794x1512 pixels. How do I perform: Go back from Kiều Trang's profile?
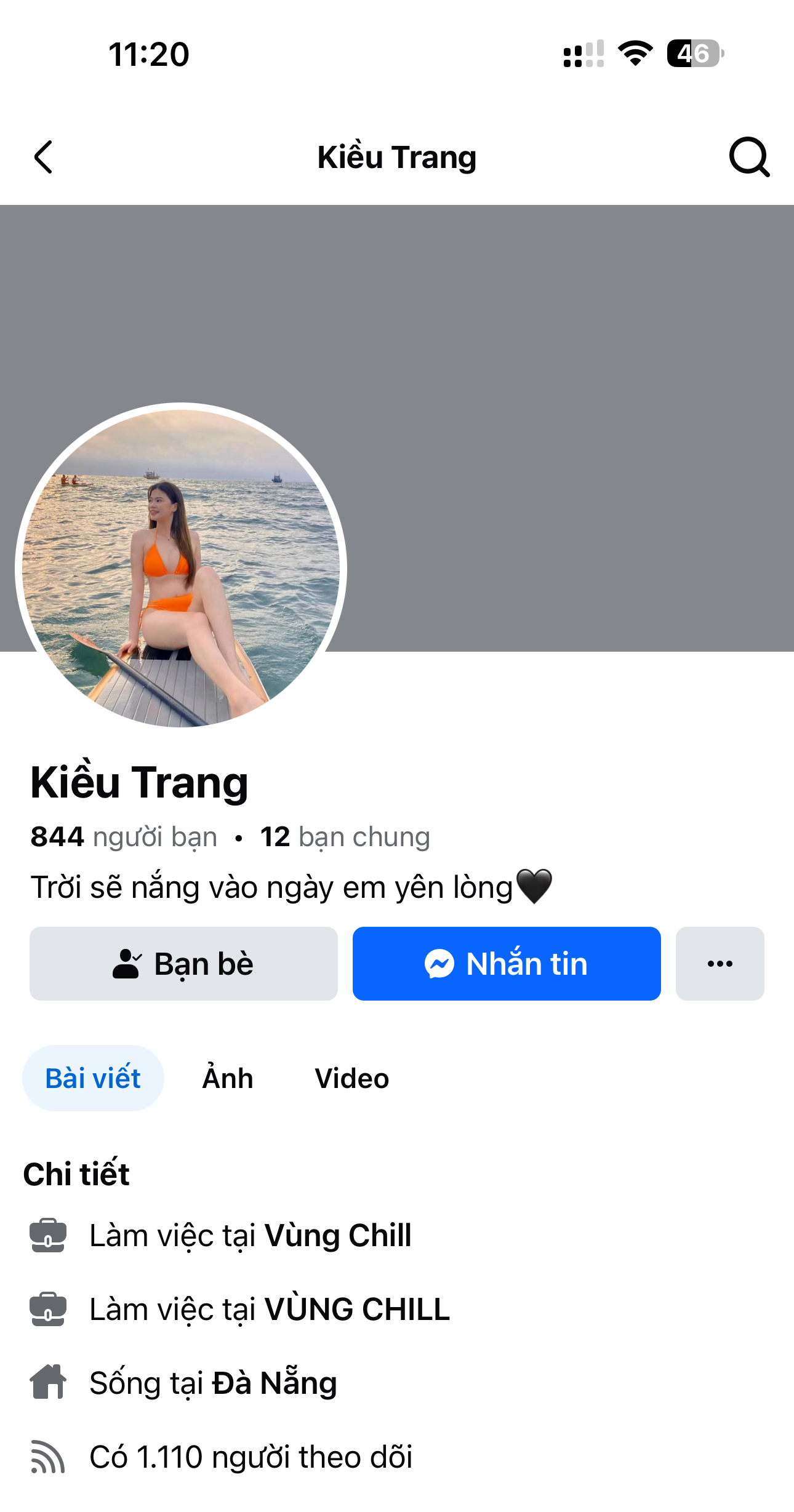click(43, 158)
